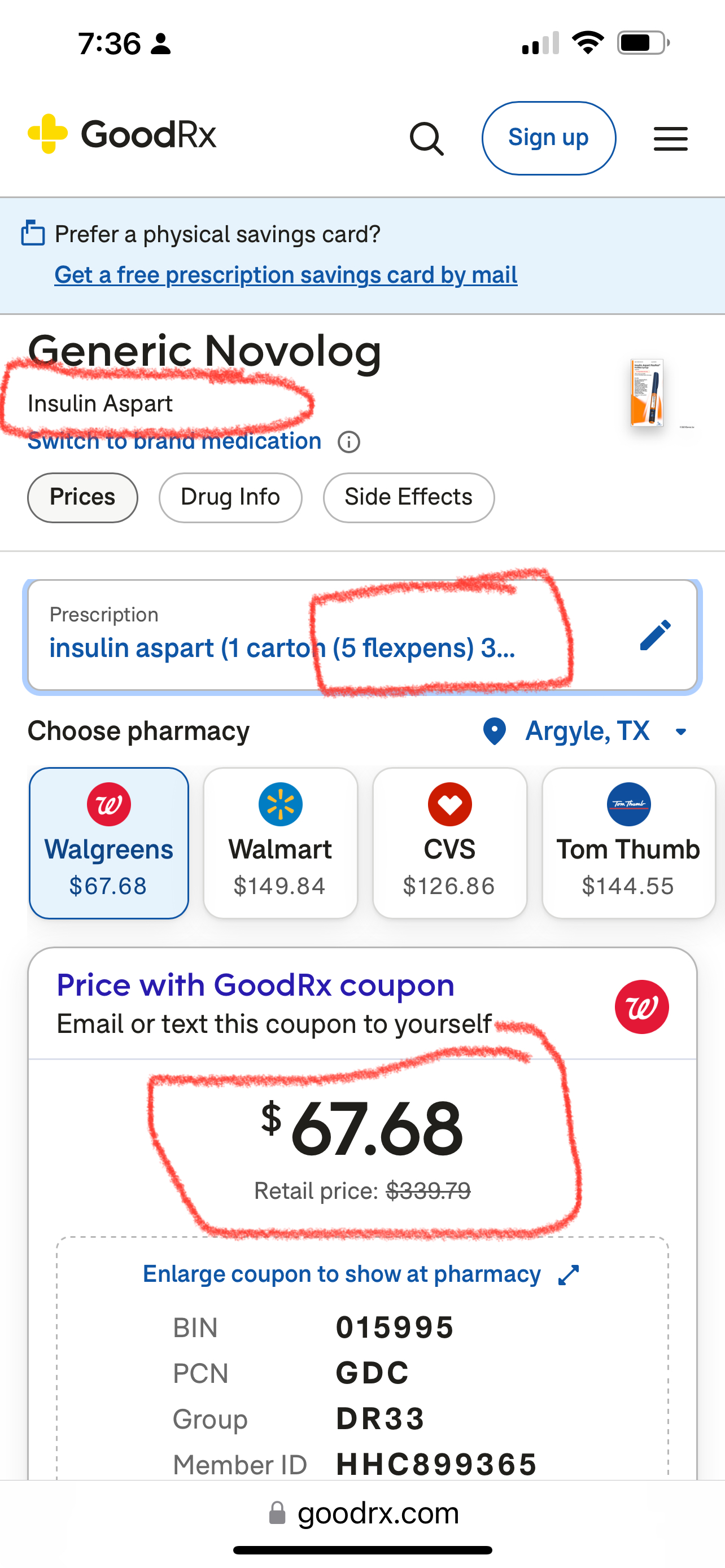Open info icon beside brand medication link
This screenshot has width=725, height=1568.
[349, 442]
